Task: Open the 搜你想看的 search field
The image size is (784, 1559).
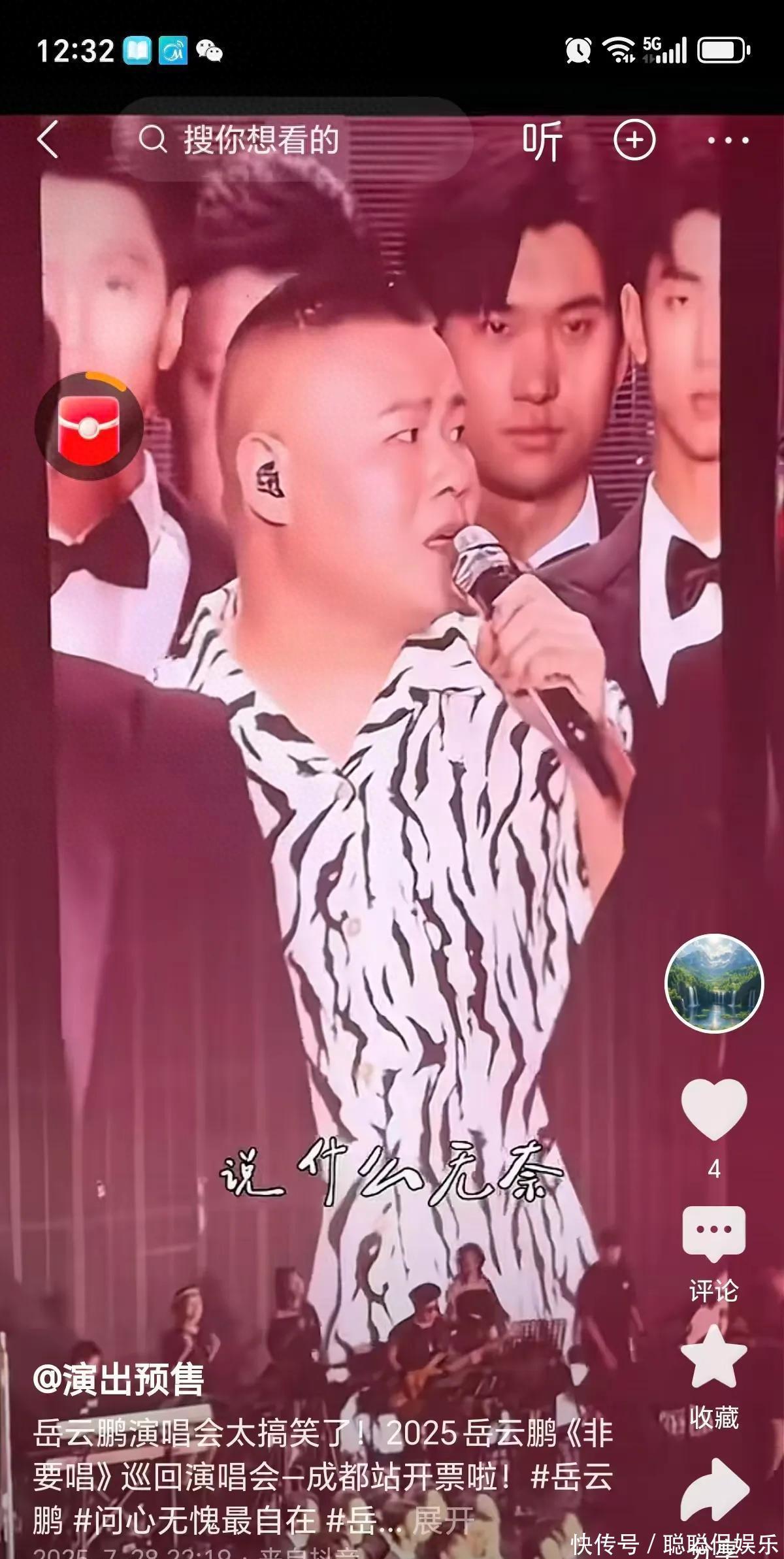Action: pos(261,140)
